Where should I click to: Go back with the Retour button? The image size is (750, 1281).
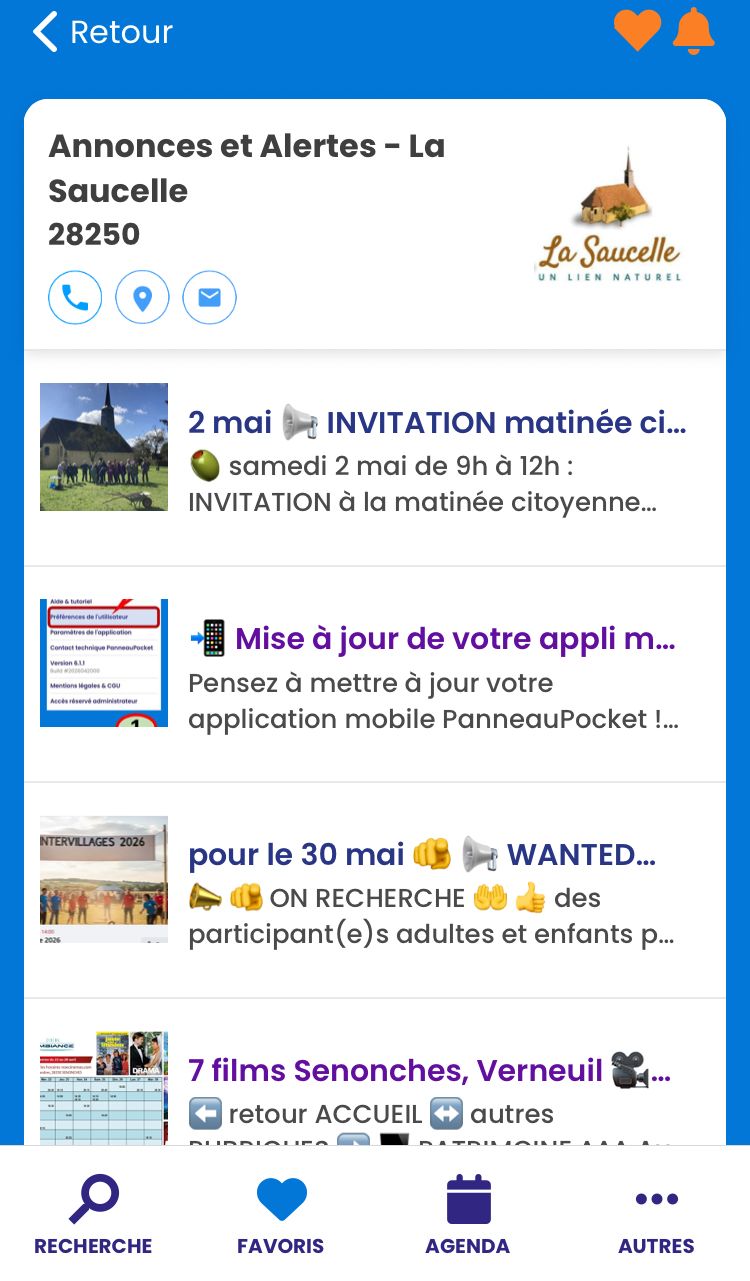103,32
